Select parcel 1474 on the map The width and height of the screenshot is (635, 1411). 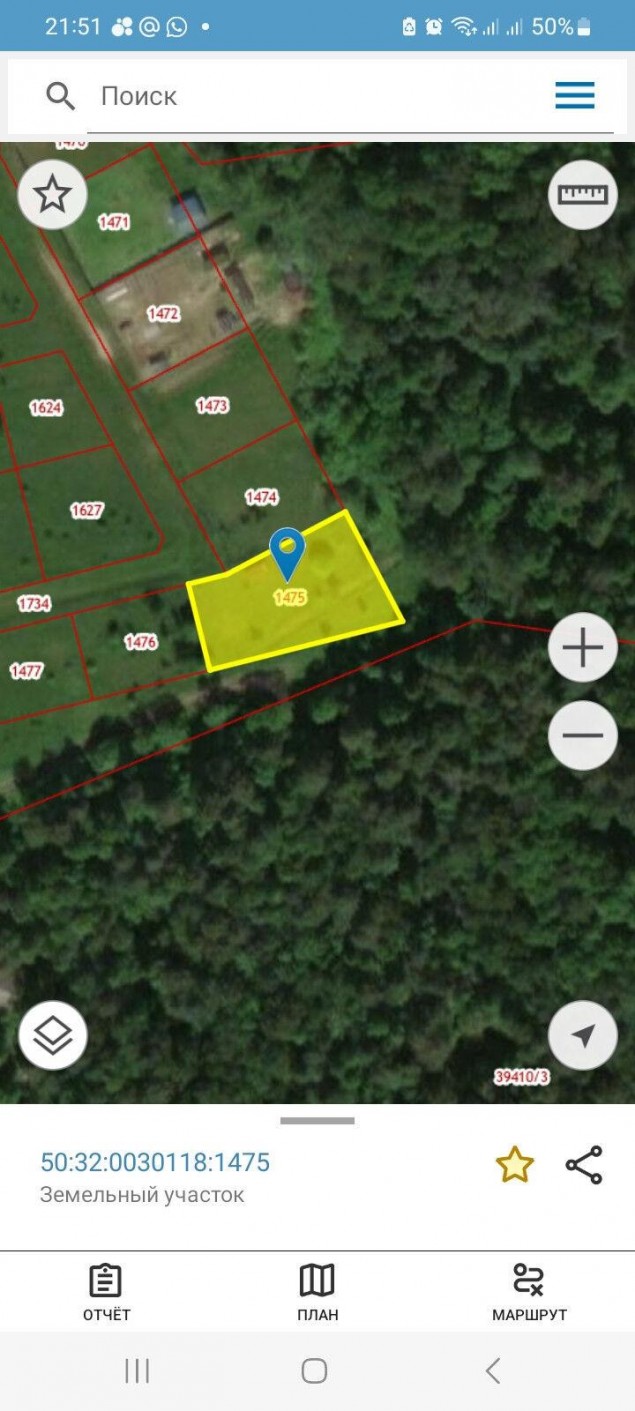tap(261, 497)
